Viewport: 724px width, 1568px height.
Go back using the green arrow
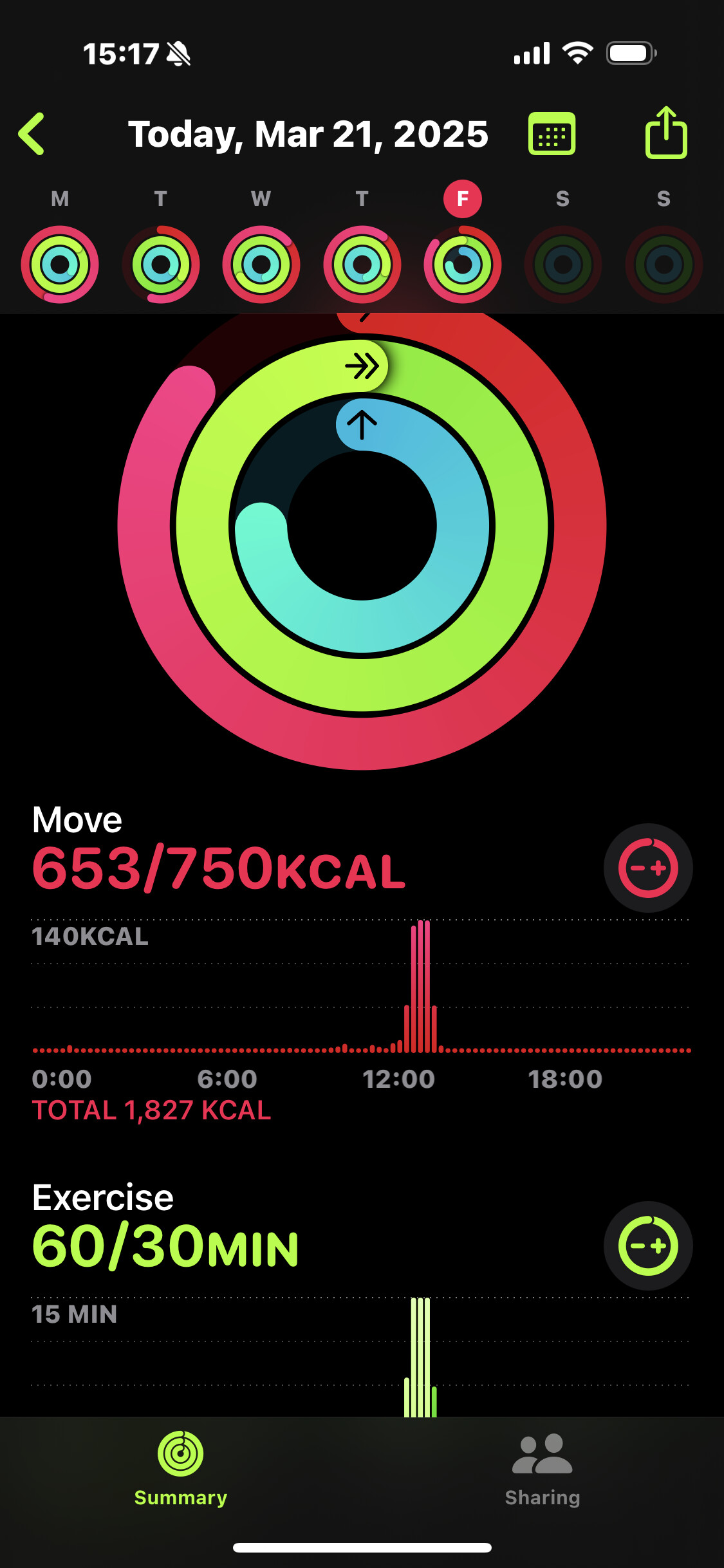point(32,134)
